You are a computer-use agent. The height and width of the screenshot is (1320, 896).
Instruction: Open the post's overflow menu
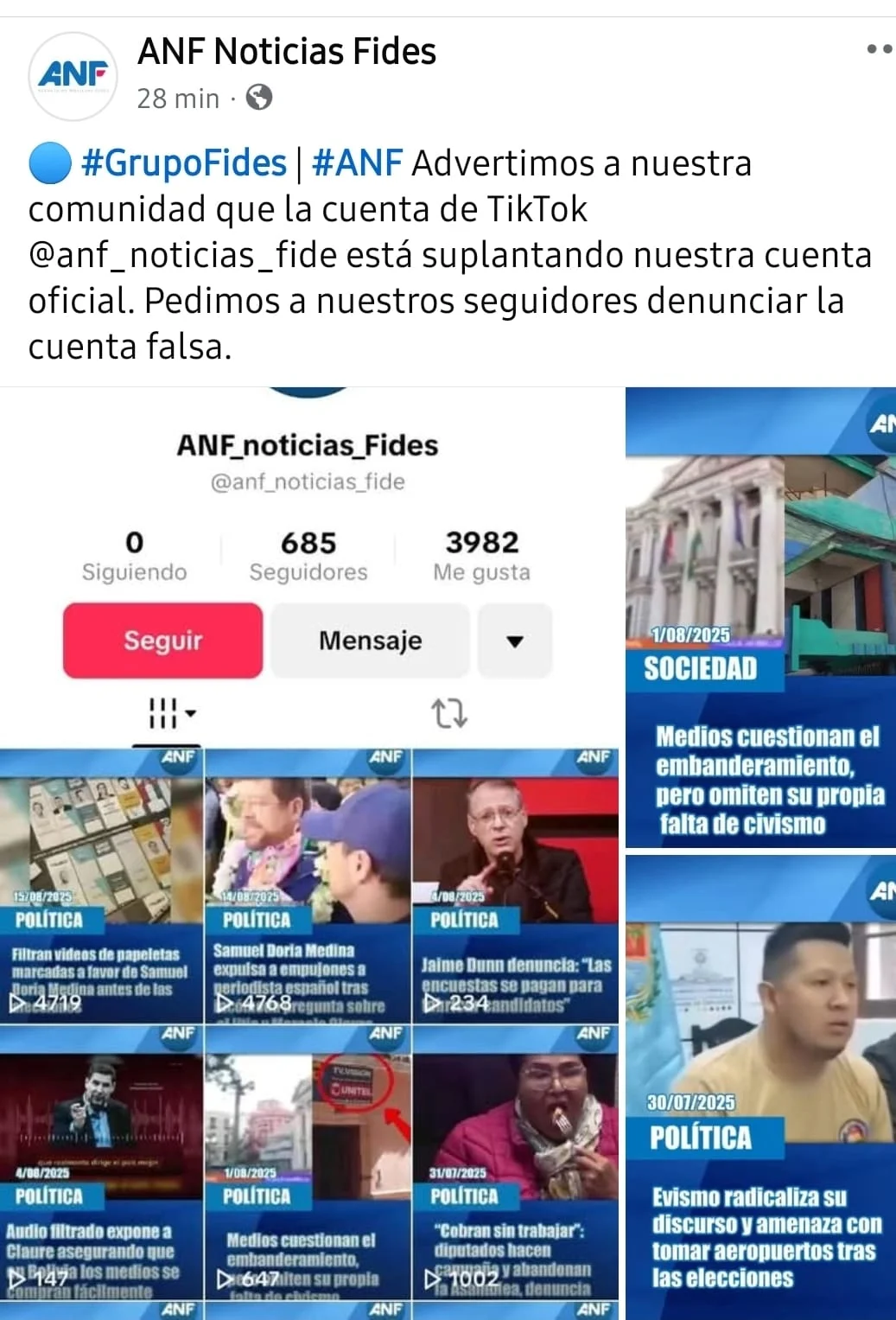tap(879, 49)
